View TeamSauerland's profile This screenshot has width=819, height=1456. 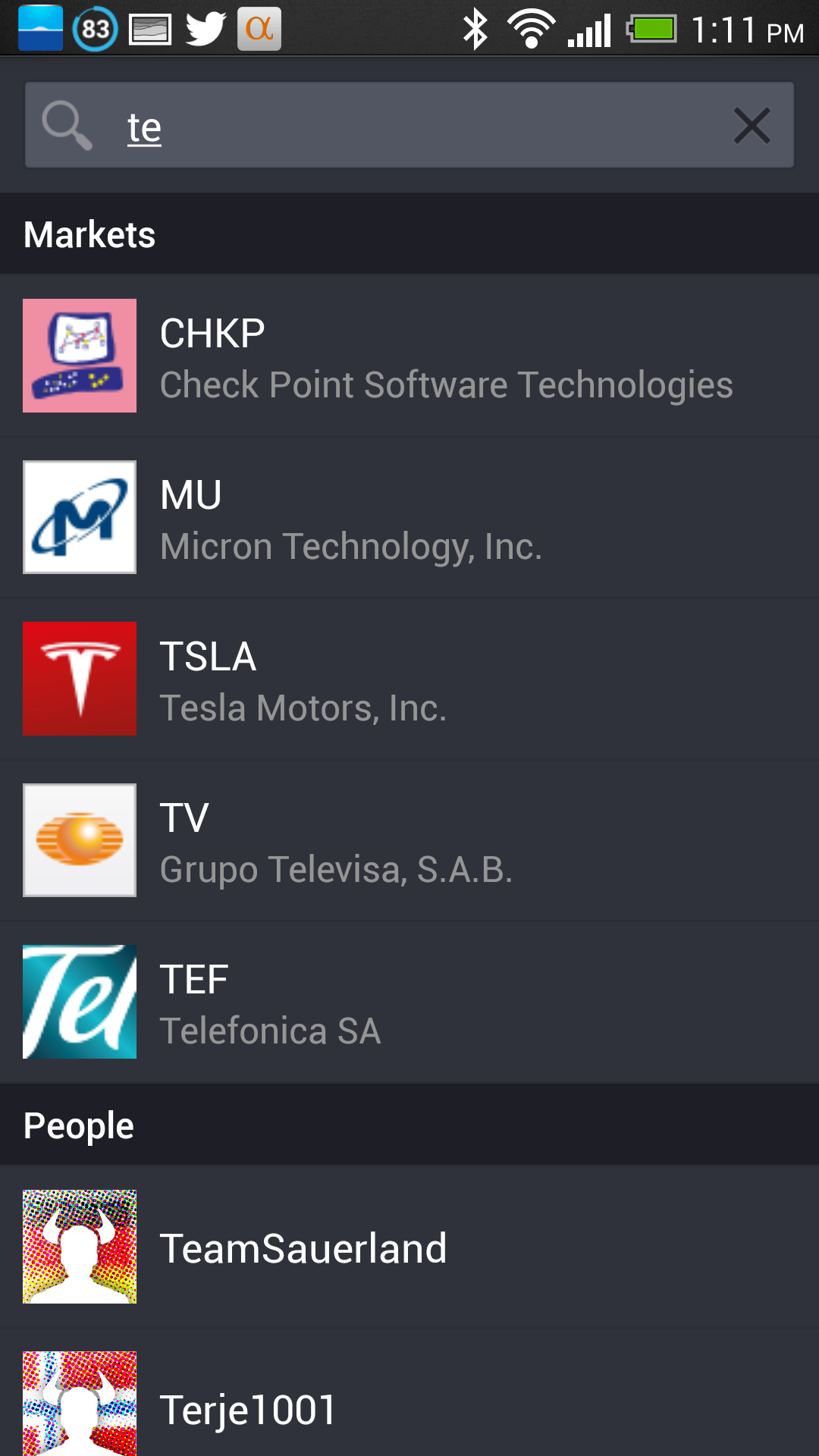click(409, 1247)
